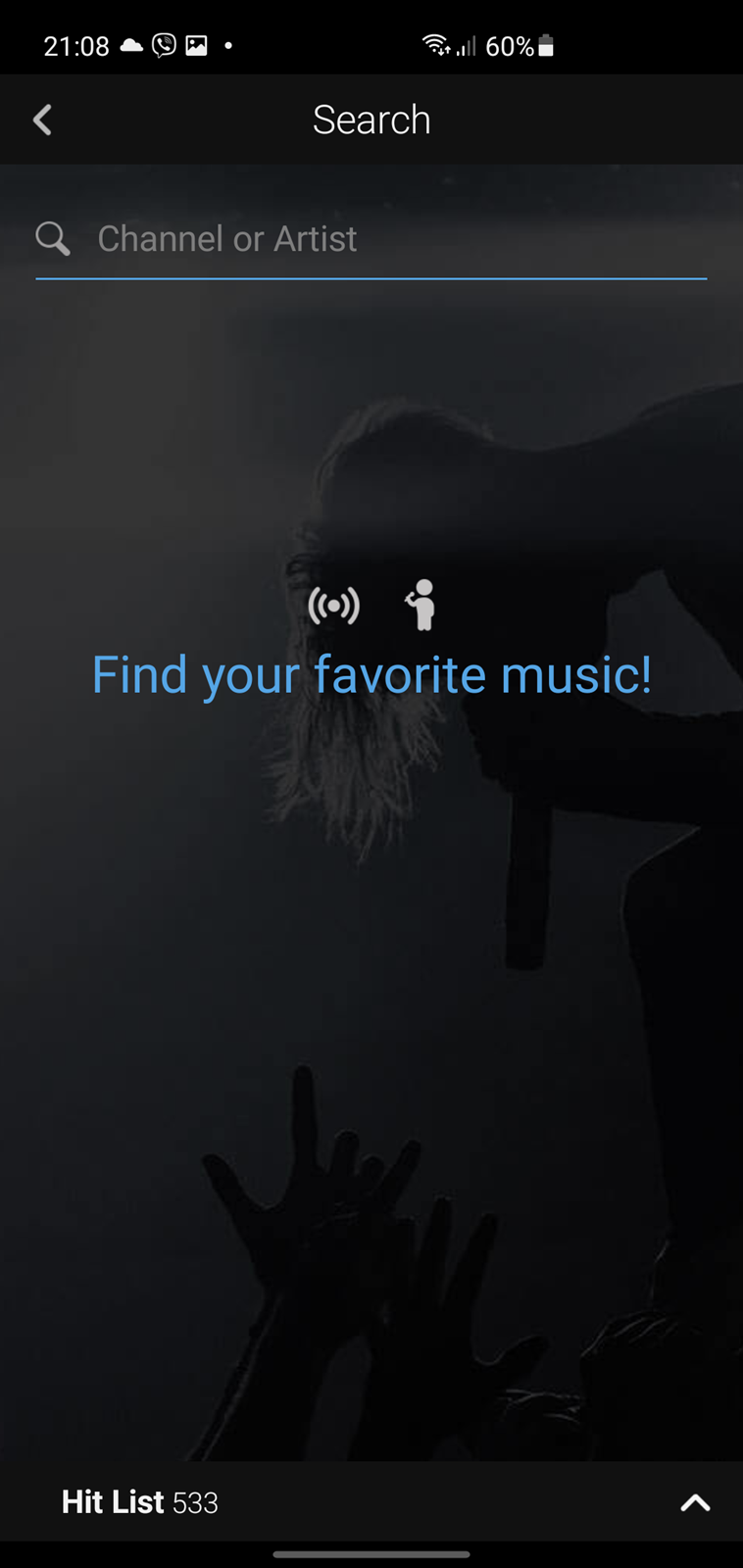Image resolution: width=743 pixels, height=1568 pixels.
Task: Expand the Hit List player bar
Action: click(x=695, y=1502)
